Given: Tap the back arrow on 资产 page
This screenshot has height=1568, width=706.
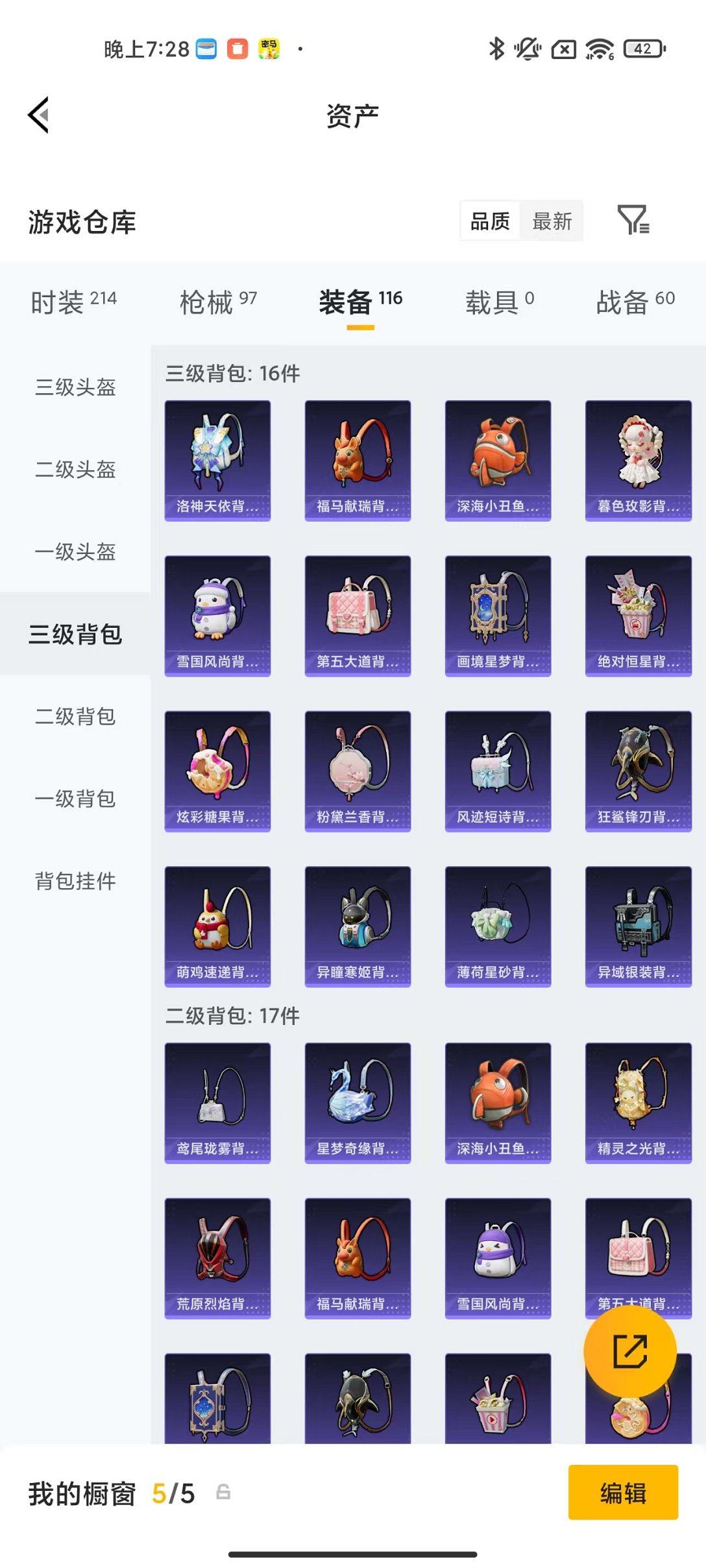Looking at the screenshot, I should tap(39, 114).
